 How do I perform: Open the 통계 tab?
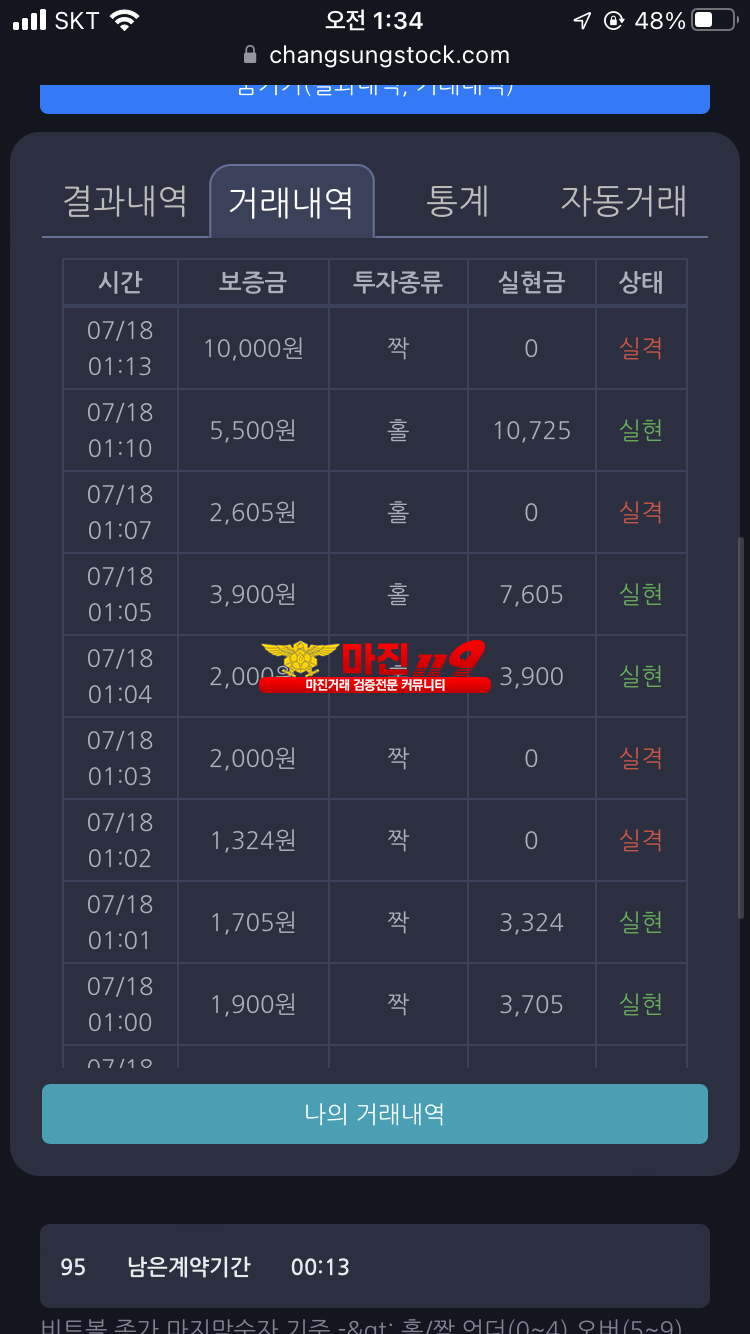coord(457,201)
